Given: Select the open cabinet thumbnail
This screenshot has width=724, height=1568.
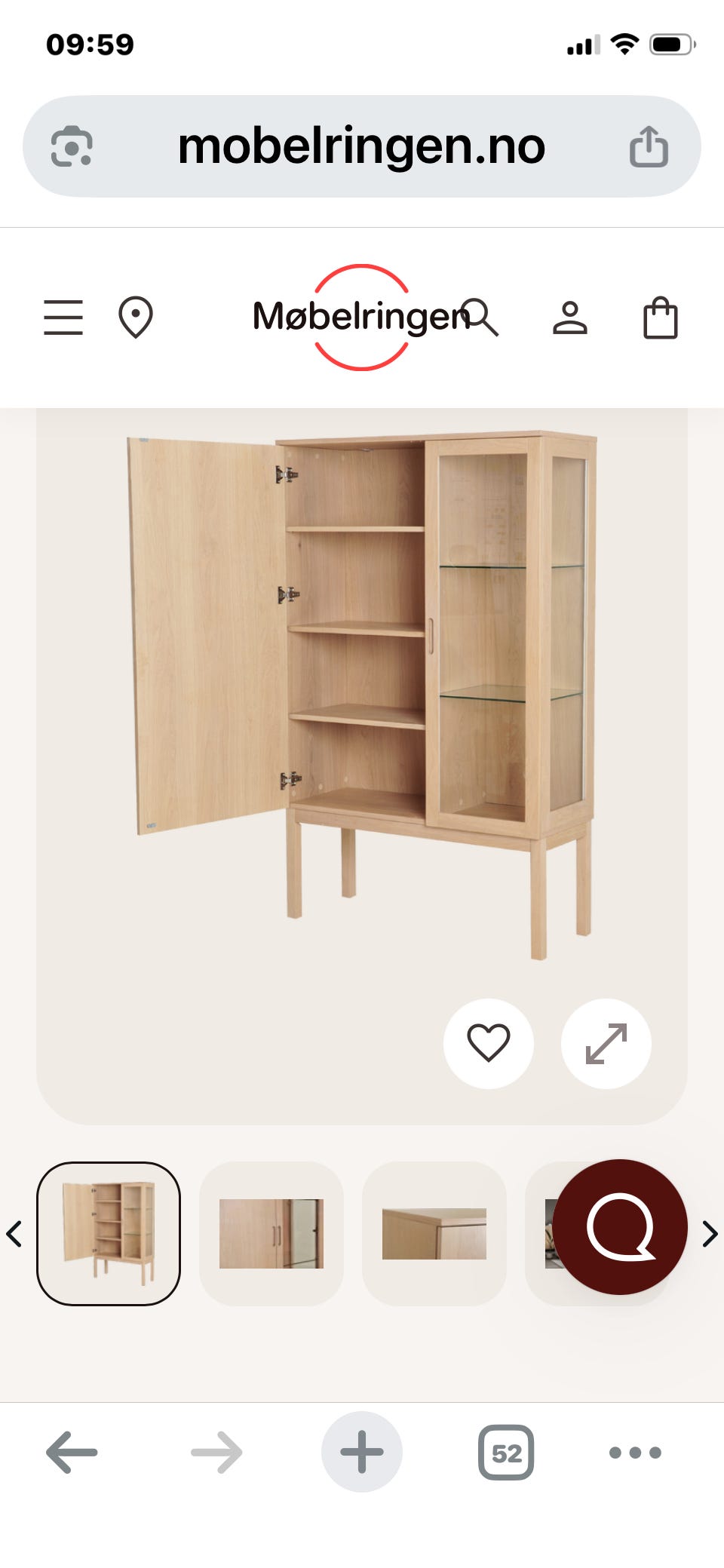Looking at the screenshot, I should pos(109,1233).
